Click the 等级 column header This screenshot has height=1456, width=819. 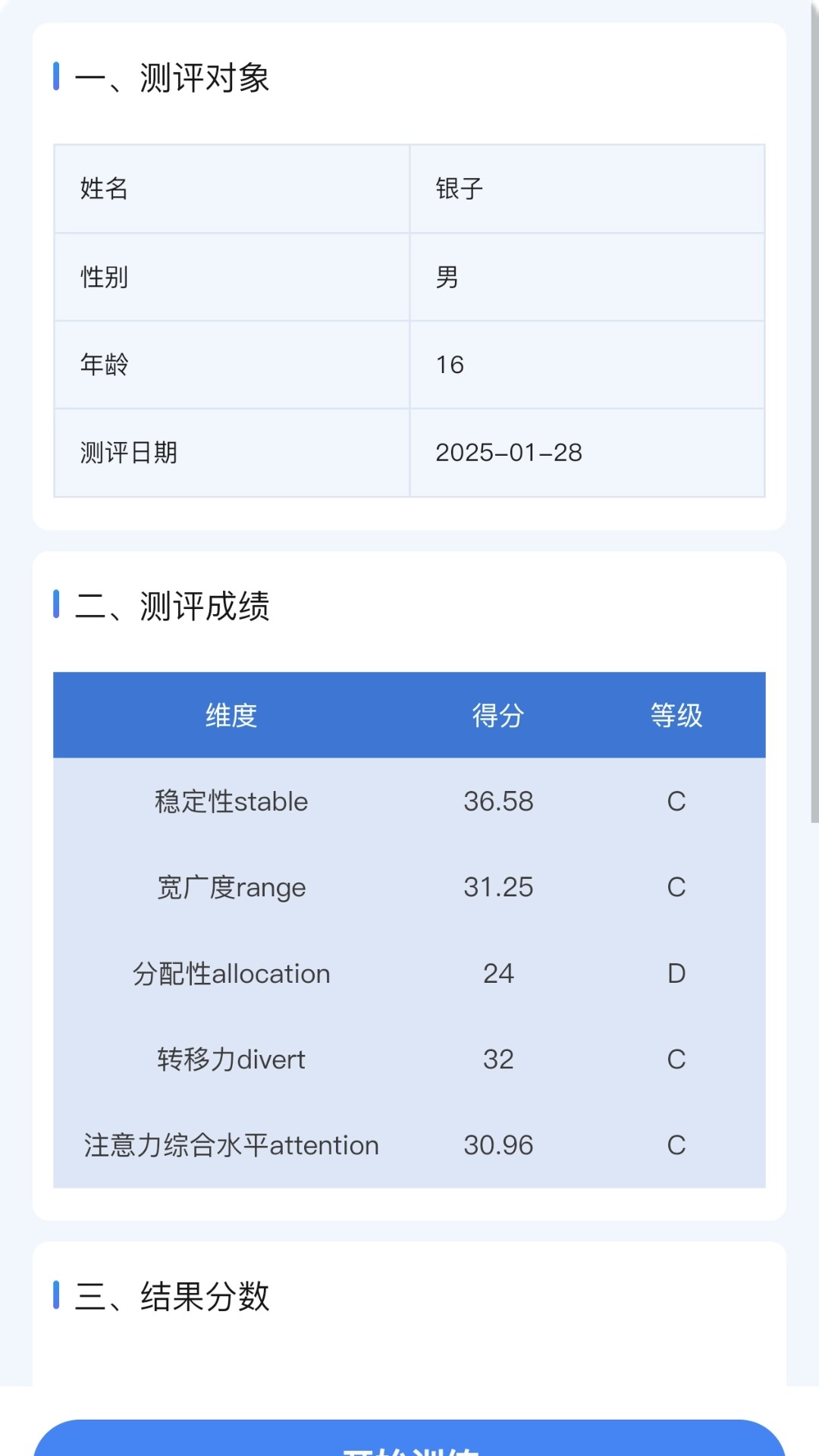[x=677, y=714]
